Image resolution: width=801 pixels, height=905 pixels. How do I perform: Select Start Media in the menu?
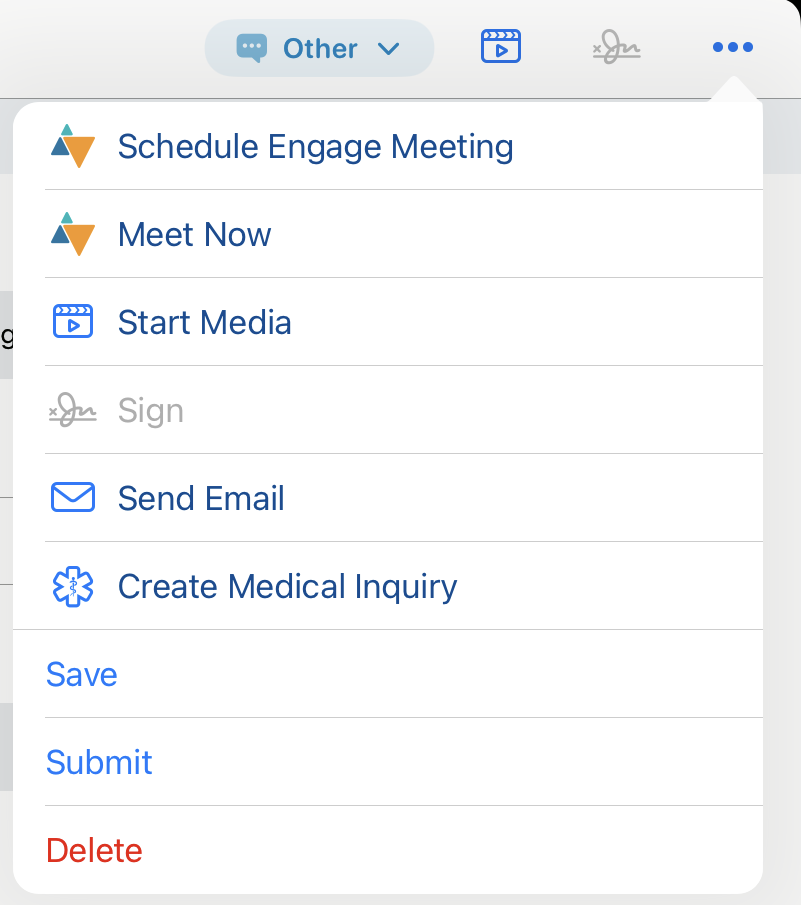tap(204, 323)
